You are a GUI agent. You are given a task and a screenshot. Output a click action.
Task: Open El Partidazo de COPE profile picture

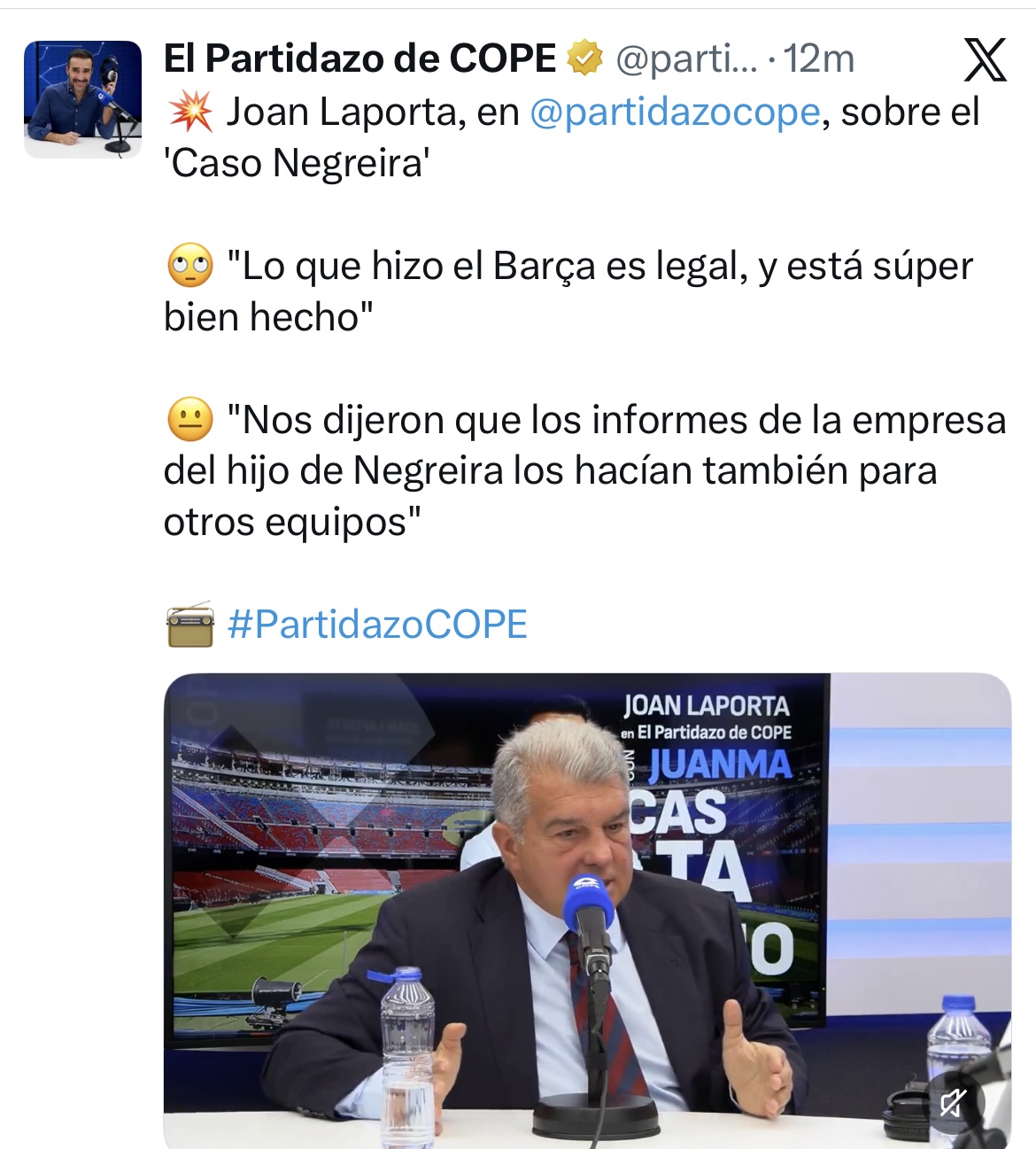82,99
